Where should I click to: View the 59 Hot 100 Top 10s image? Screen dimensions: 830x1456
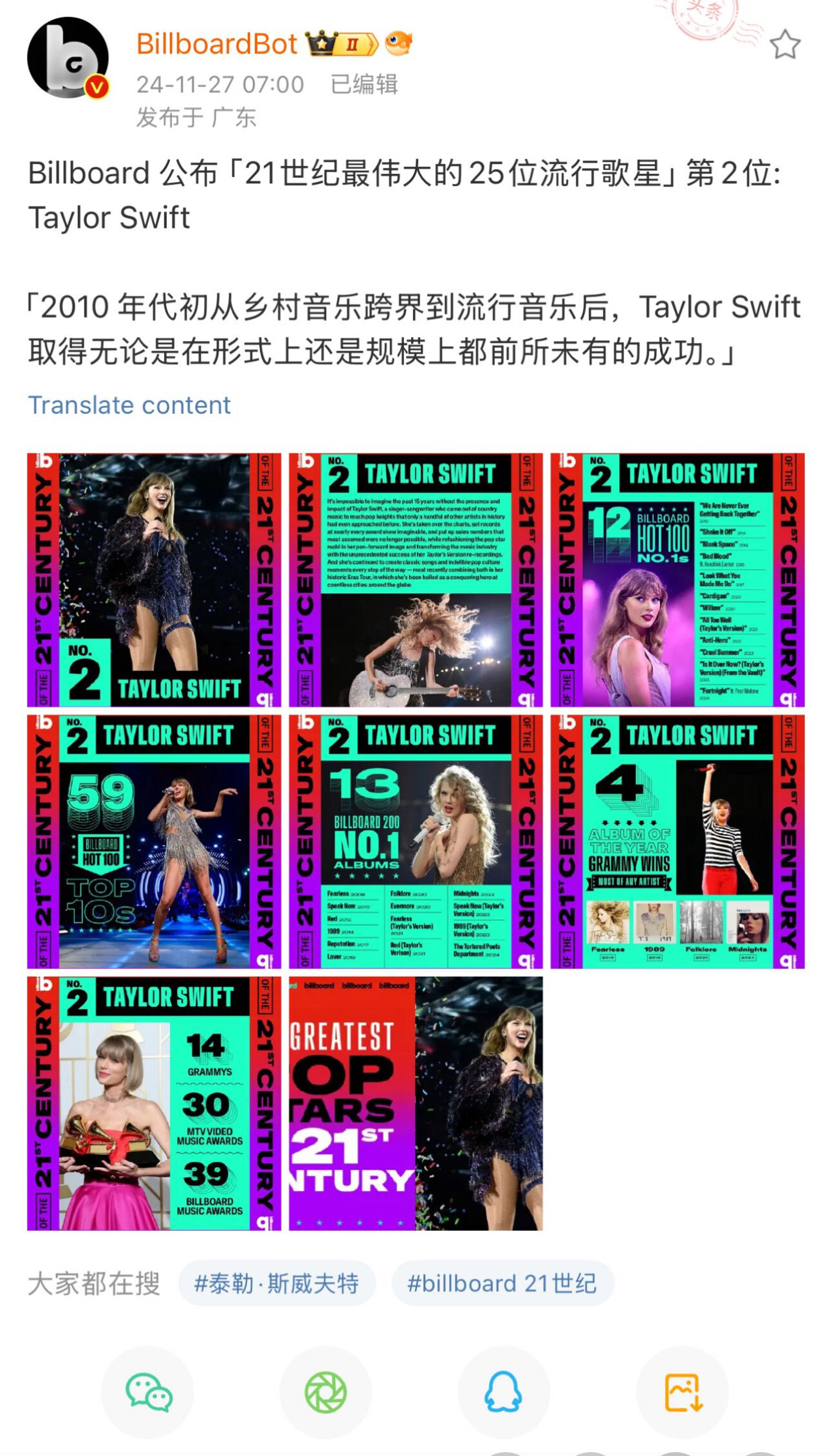pyautogui.click(x=154, y=842)
